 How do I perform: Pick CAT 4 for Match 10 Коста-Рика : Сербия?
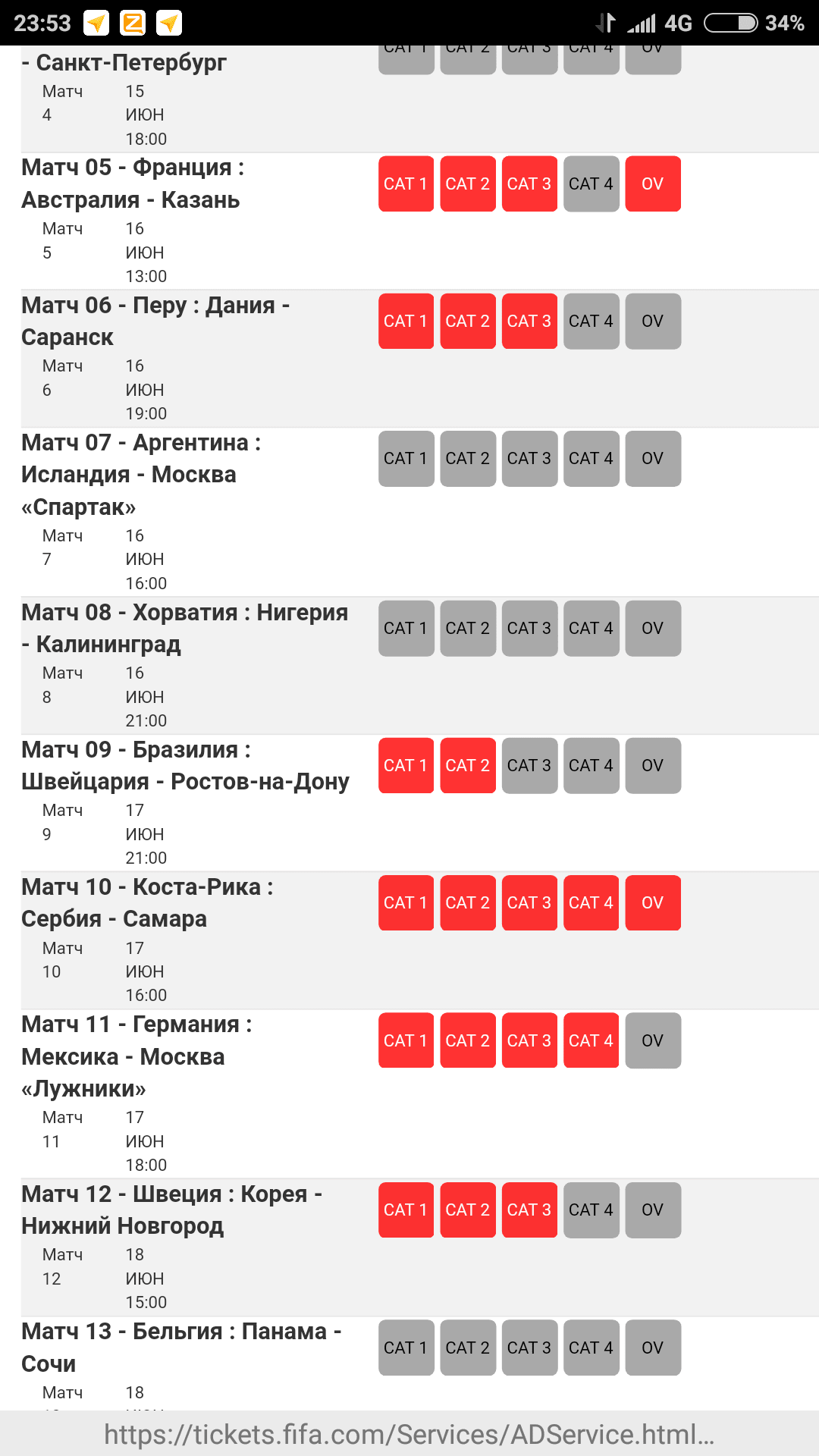[591, 902]
